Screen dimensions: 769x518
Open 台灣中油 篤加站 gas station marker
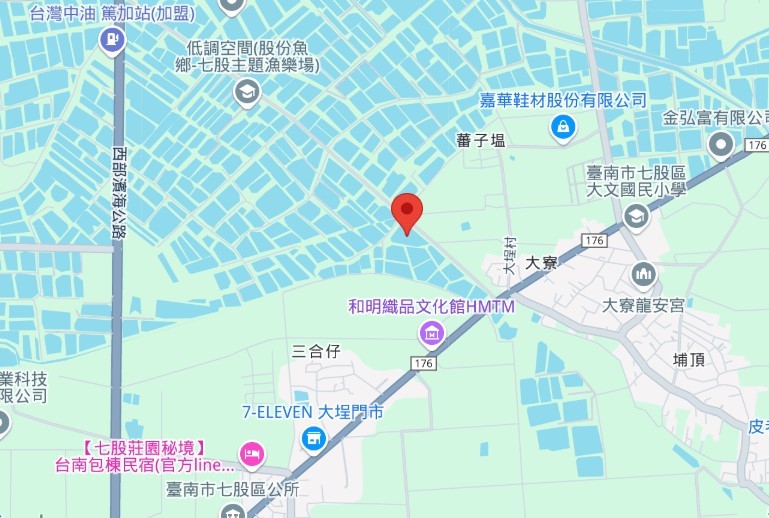point(112,40)
